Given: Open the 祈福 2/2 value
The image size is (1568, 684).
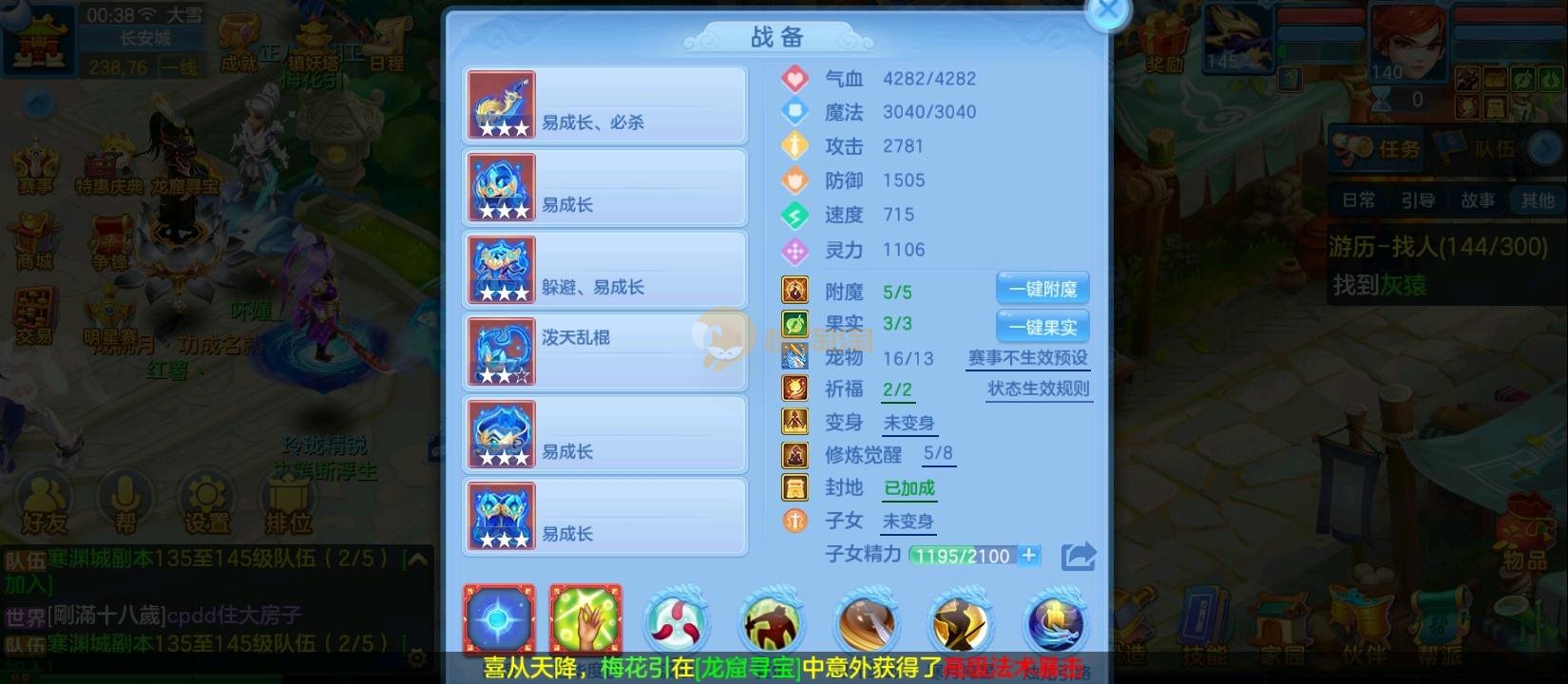Looking at the screenshot, I should (x=897, y=390).
